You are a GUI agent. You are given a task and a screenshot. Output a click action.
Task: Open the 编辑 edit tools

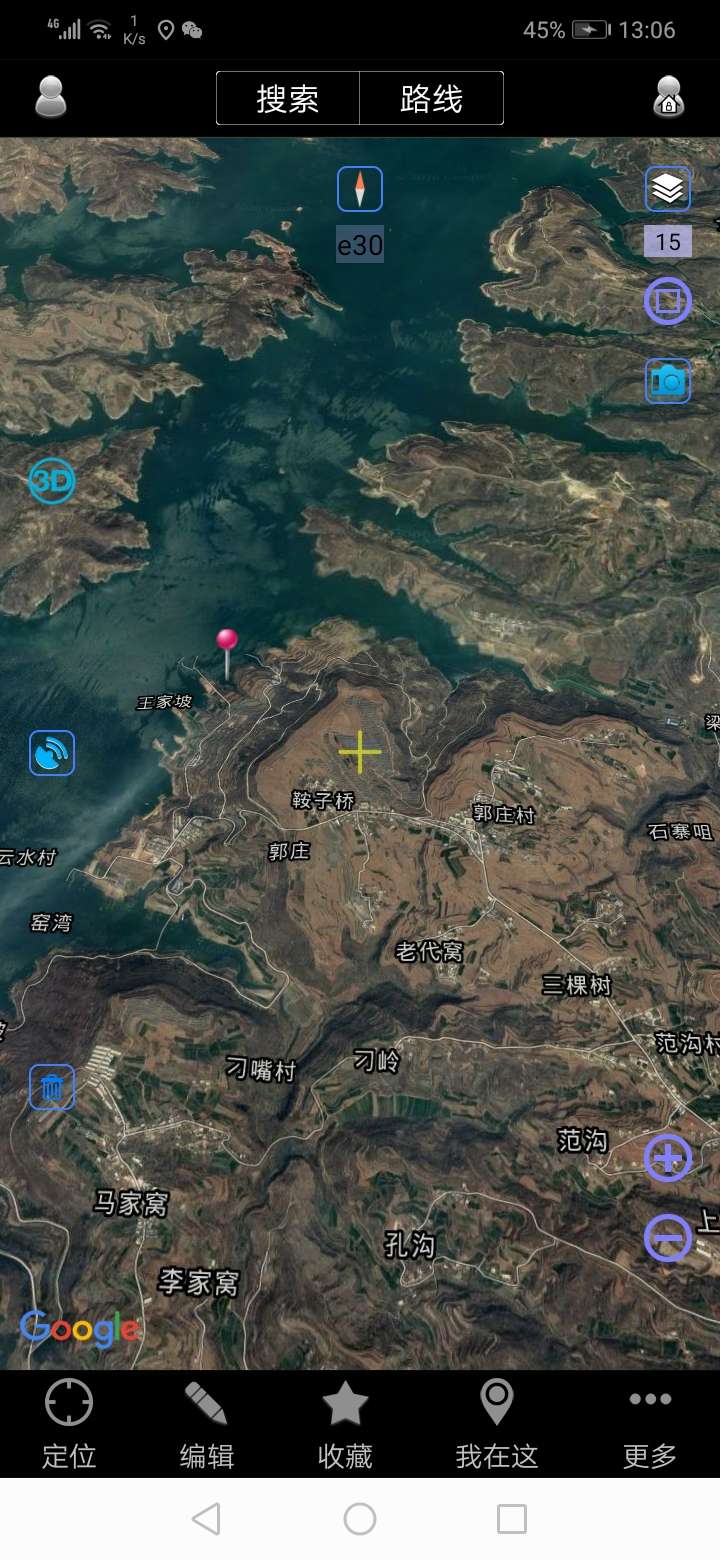point(207,1423)
